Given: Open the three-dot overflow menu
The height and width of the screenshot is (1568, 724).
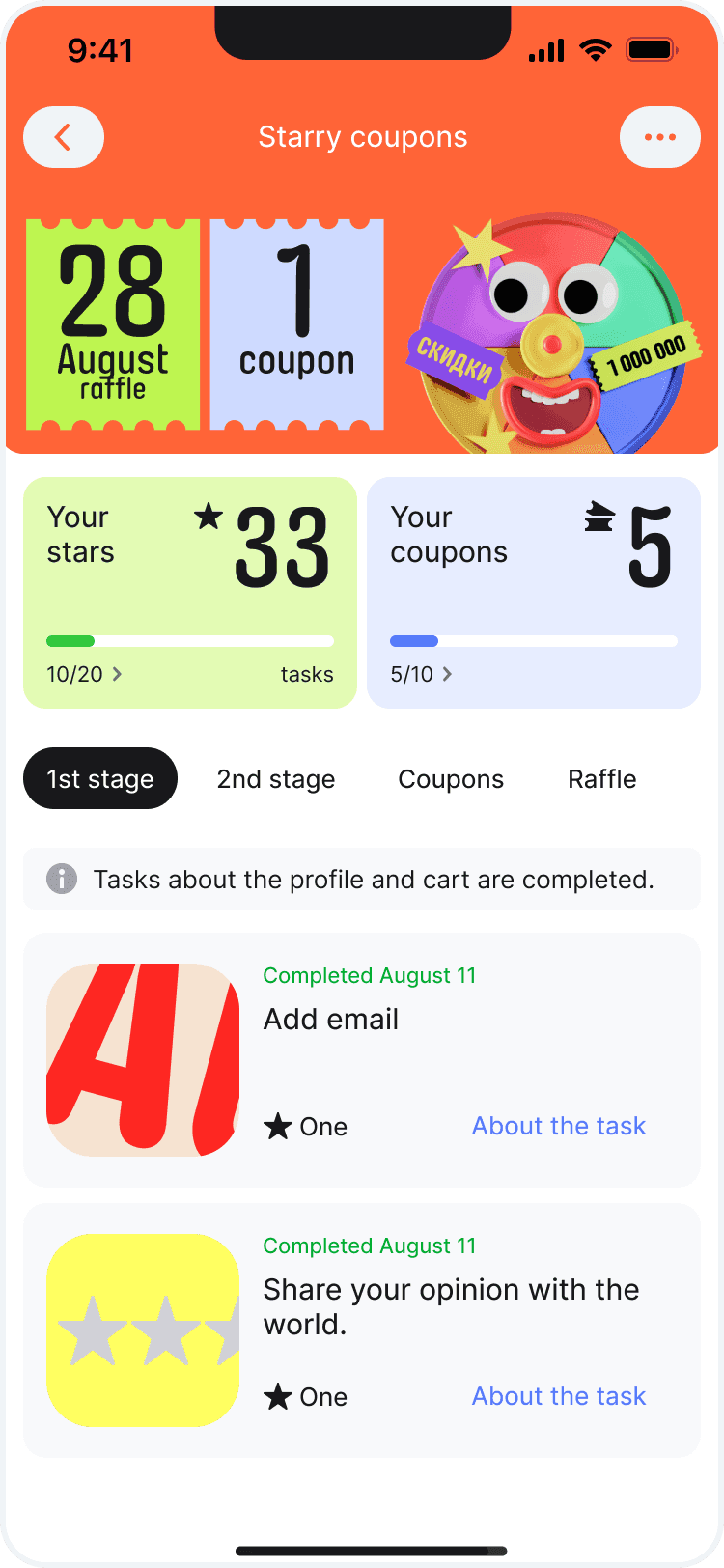Looking at the screenshot, I should (659, 137).
